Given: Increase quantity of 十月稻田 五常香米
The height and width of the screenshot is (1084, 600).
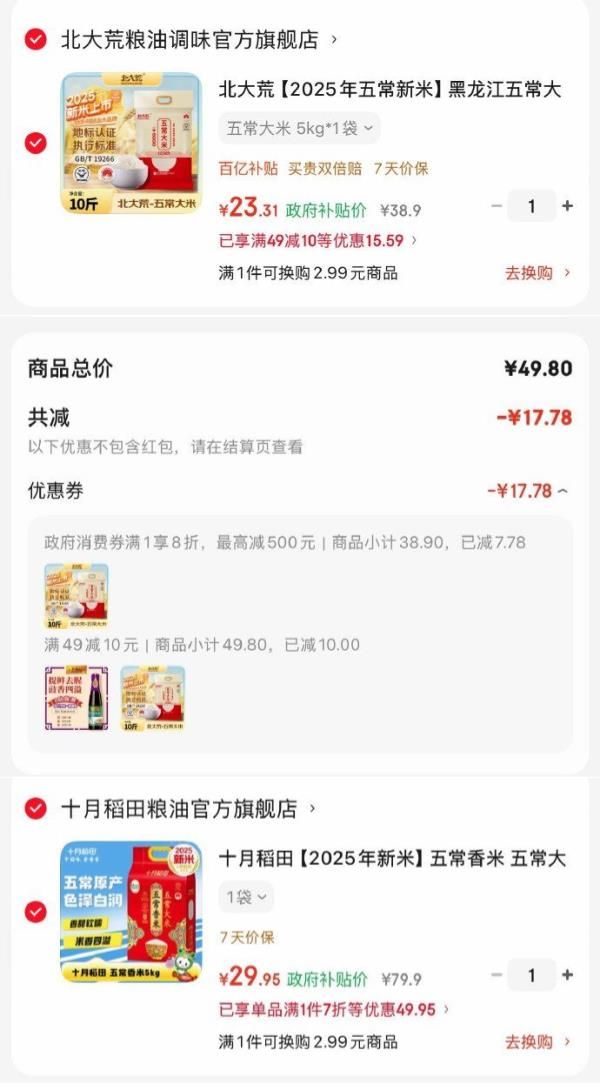Looking at the screenshot, I should (568, 975).
